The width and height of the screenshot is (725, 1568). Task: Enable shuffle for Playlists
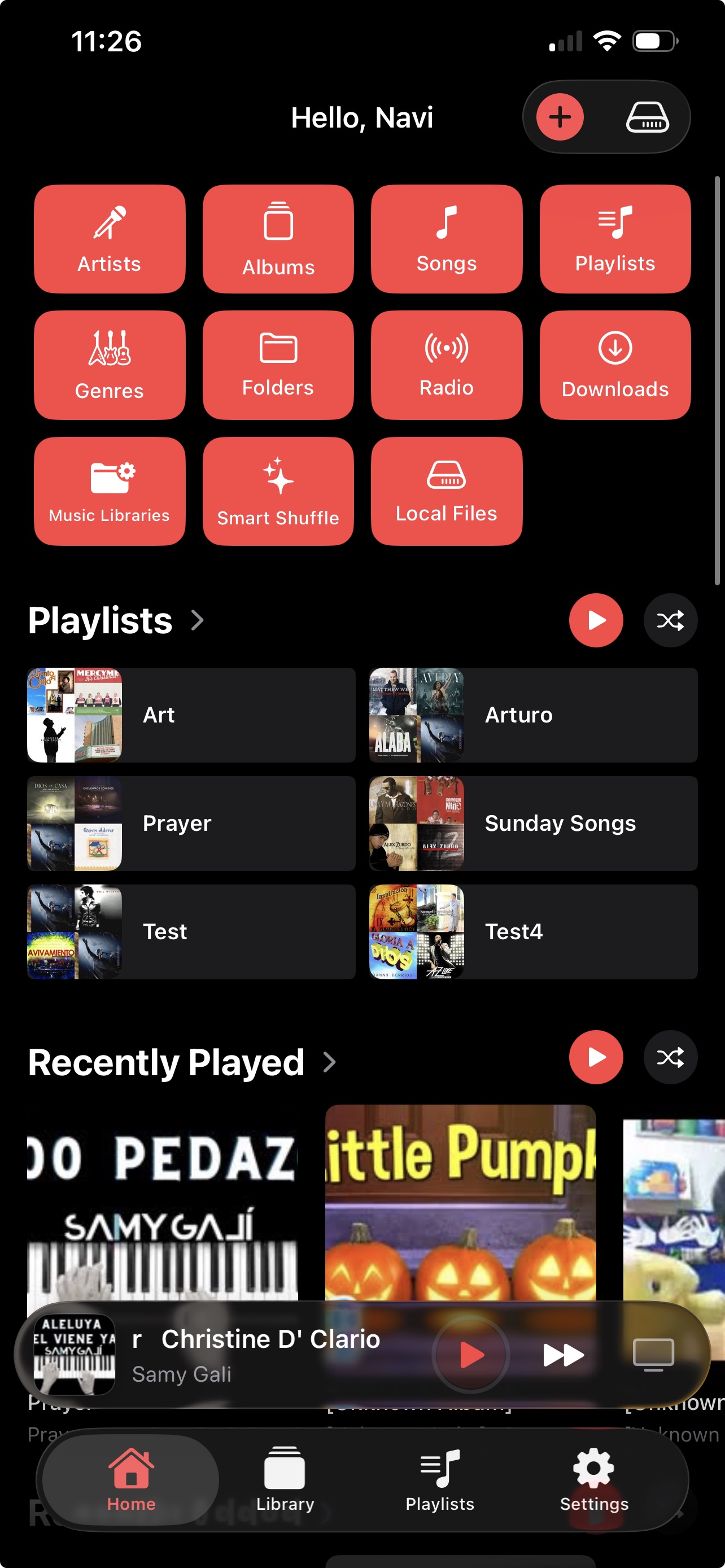tap(670, 620)
